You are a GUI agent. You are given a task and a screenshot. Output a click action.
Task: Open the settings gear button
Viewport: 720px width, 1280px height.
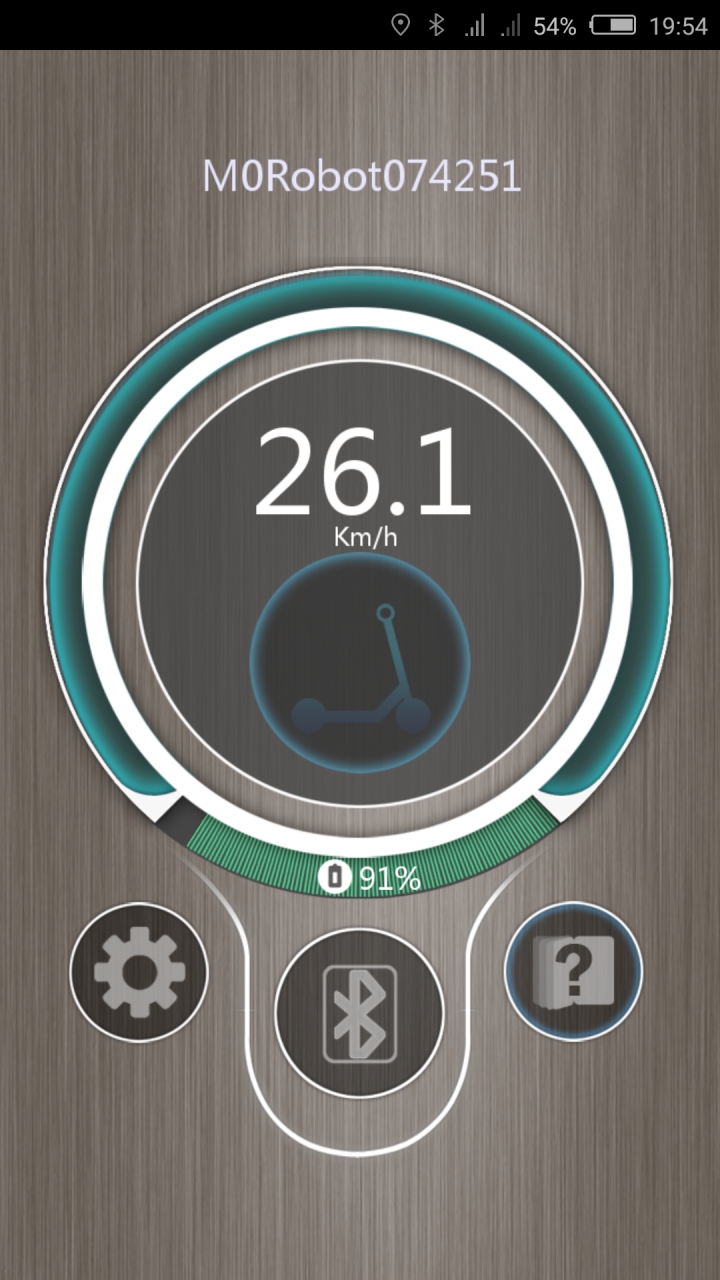tap(139, 972)
